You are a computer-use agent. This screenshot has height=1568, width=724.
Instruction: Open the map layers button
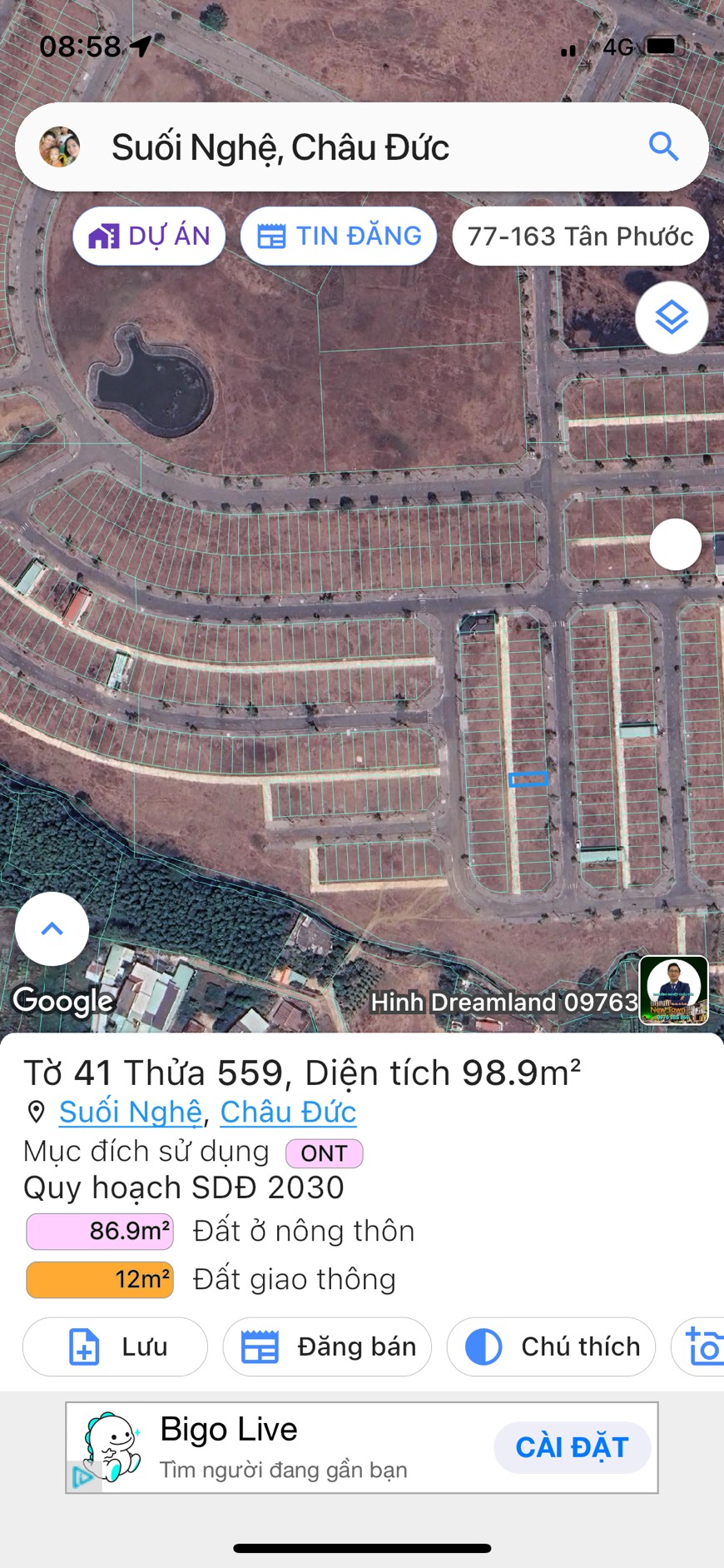coord(672,317)
